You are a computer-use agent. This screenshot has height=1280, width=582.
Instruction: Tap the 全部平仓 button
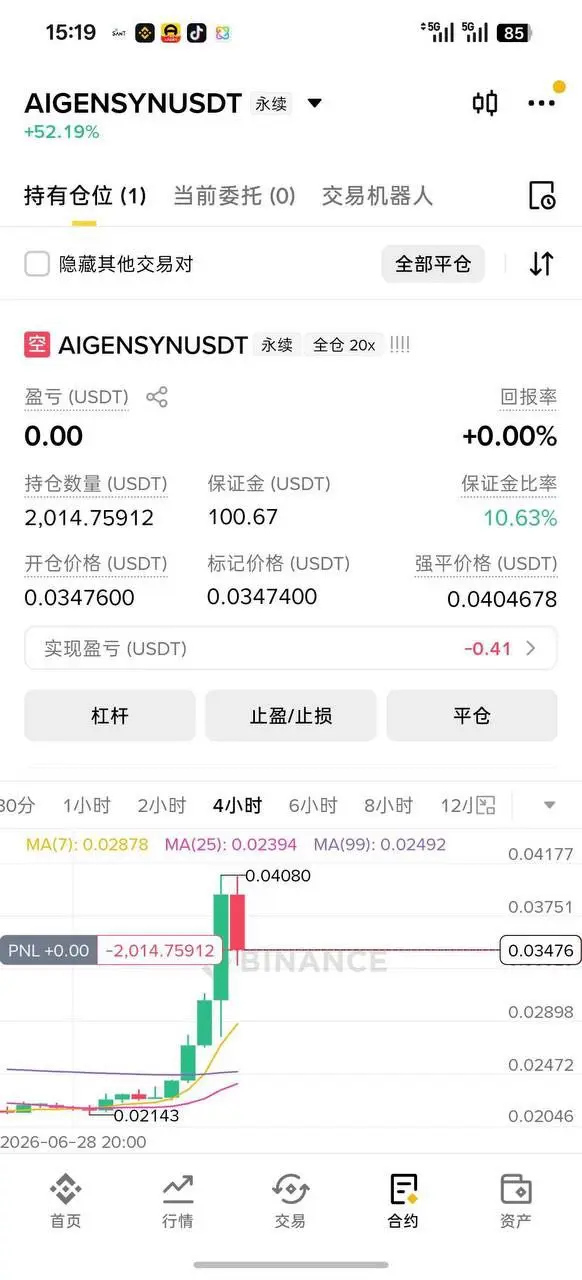433,264
